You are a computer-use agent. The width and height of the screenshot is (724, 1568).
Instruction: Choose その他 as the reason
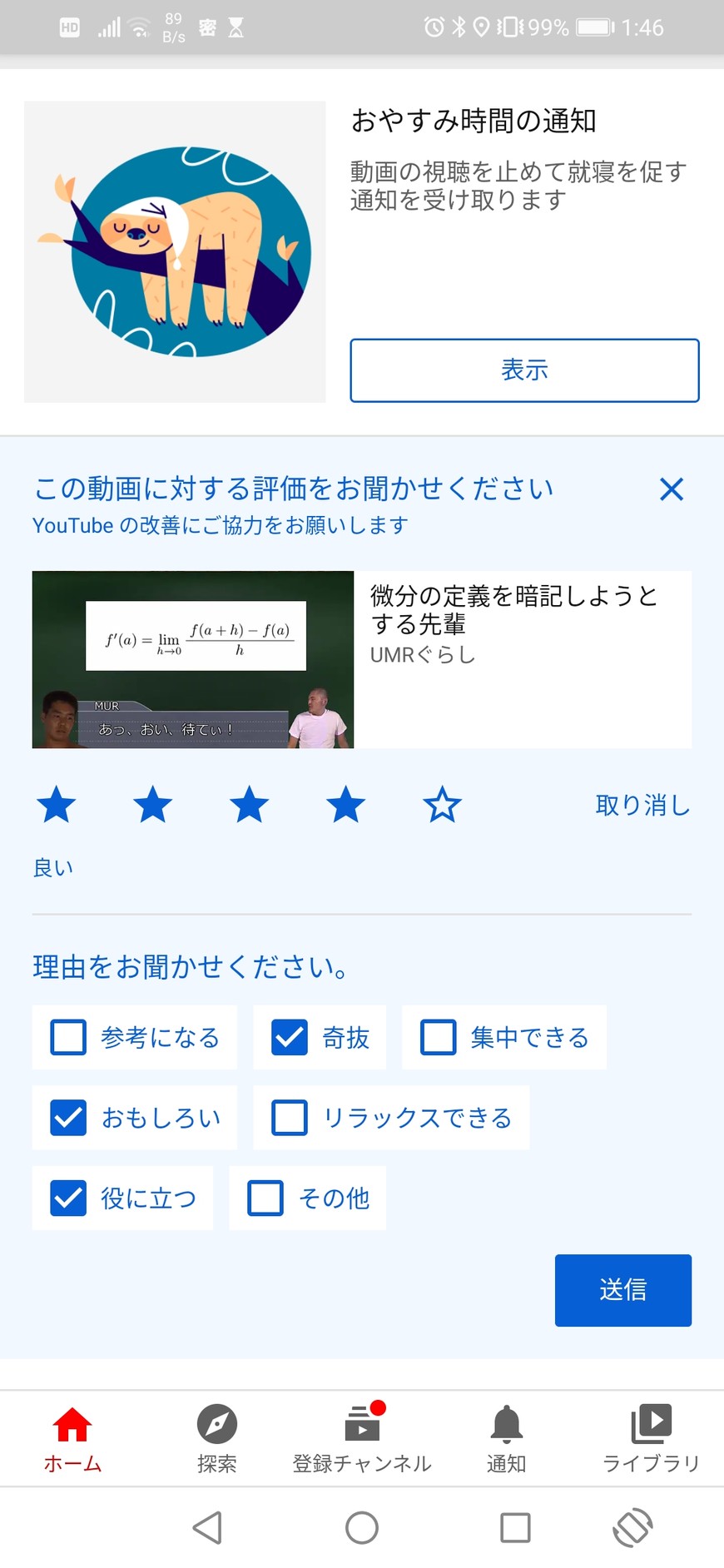(x=266, y=1198)
